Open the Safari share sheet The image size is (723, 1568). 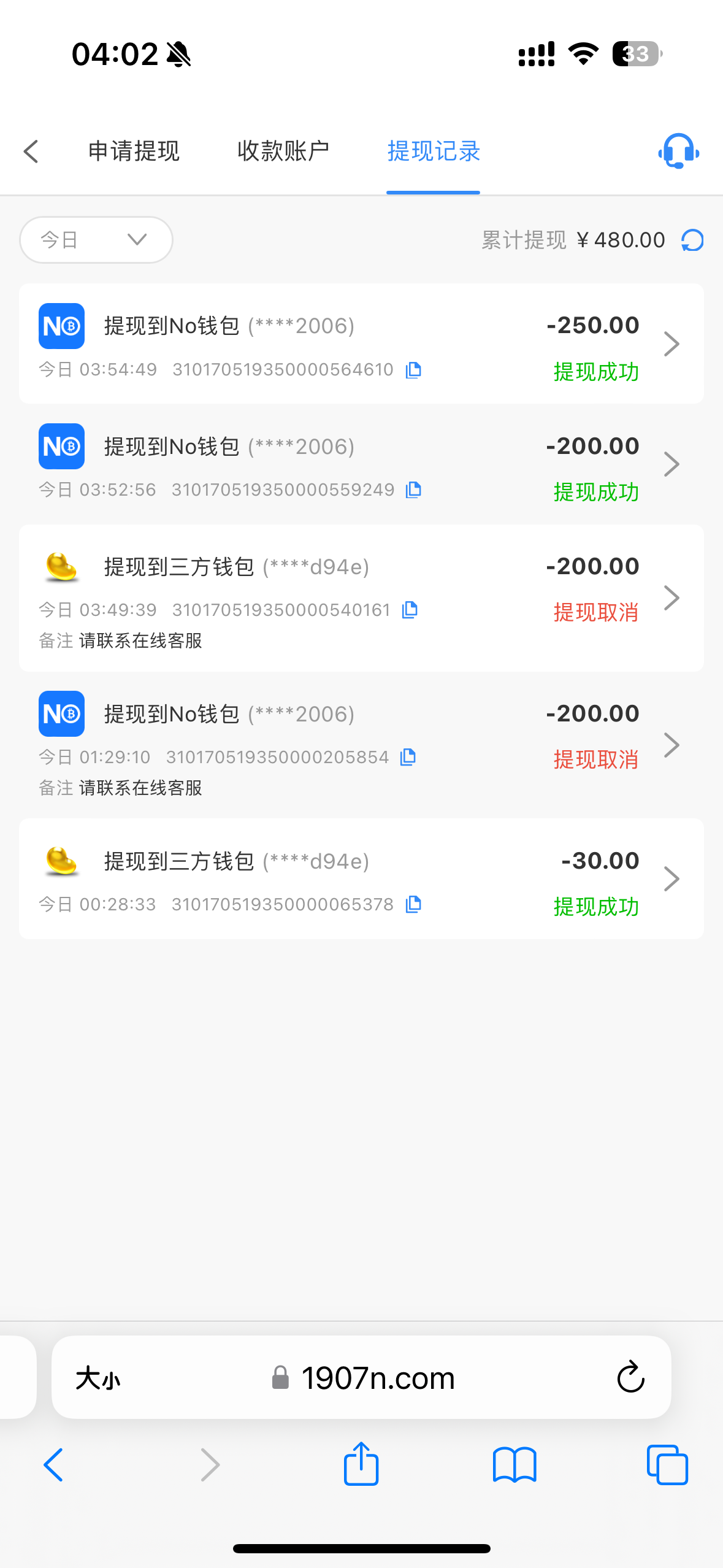(x=361, y=1464)
